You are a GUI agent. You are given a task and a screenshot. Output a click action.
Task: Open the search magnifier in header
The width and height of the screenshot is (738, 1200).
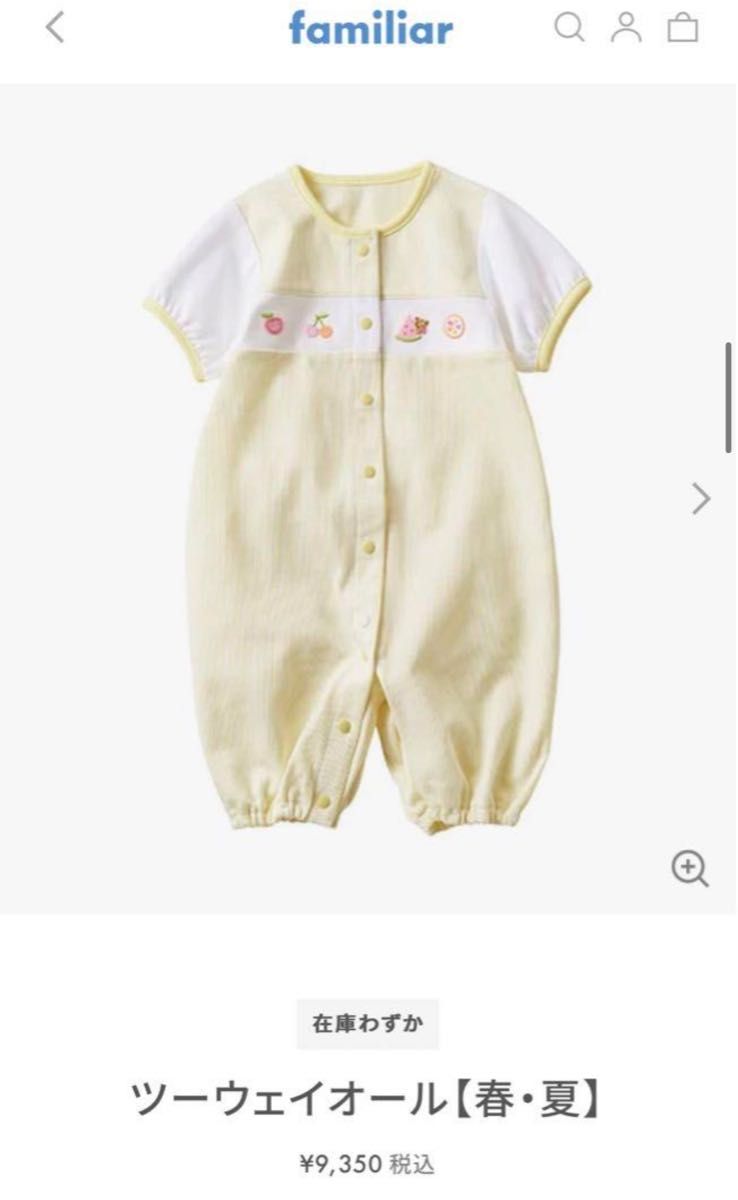569,27
